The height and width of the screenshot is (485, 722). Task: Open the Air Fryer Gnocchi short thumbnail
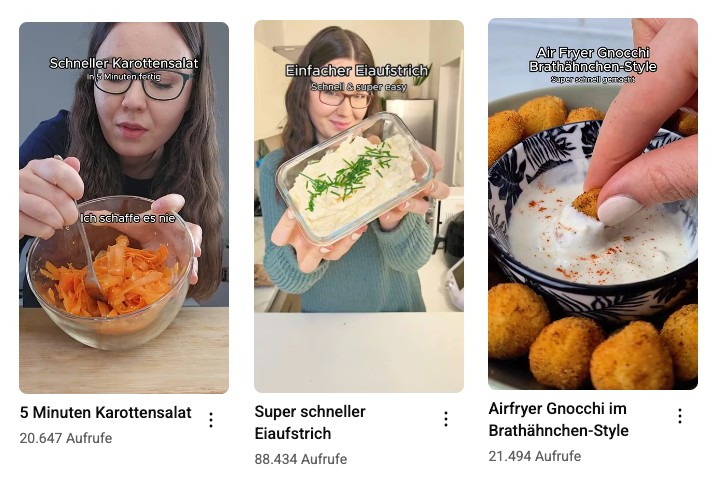pyautogui.click(x=592, y=205)
